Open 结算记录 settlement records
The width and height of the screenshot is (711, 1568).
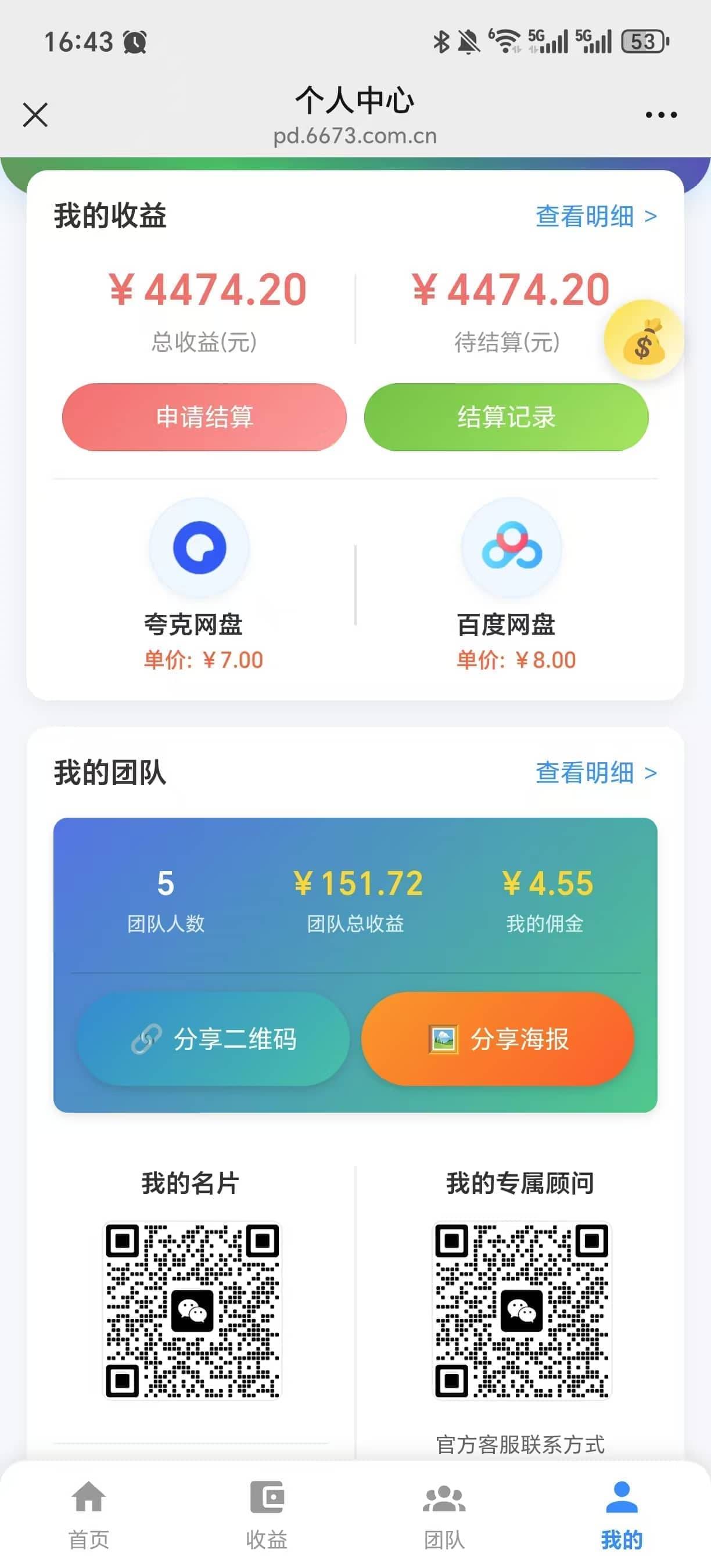coord(507,417)
